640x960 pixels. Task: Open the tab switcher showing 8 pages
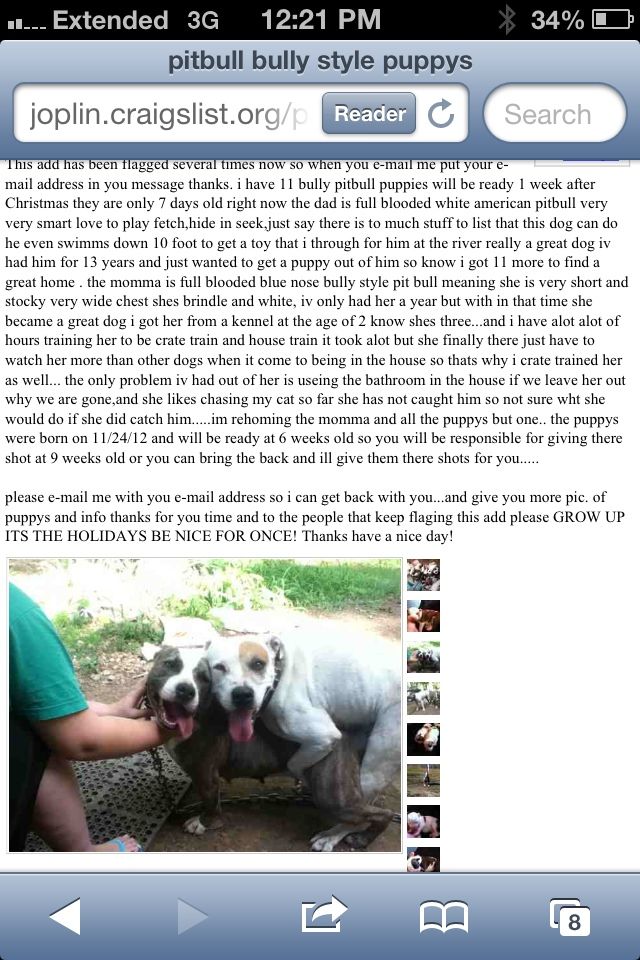570,915
